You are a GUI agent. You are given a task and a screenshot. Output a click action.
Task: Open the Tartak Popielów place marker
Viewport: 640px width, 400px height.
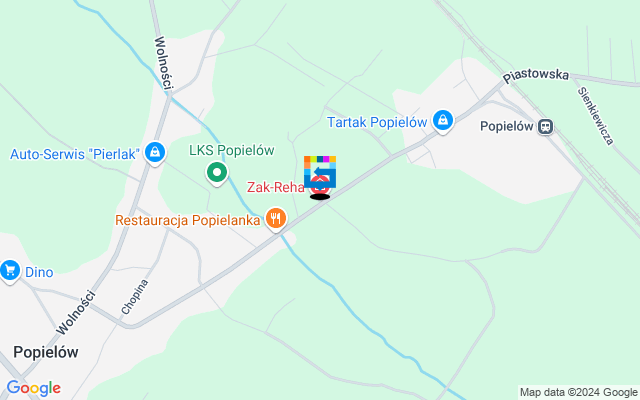(443, 122)
